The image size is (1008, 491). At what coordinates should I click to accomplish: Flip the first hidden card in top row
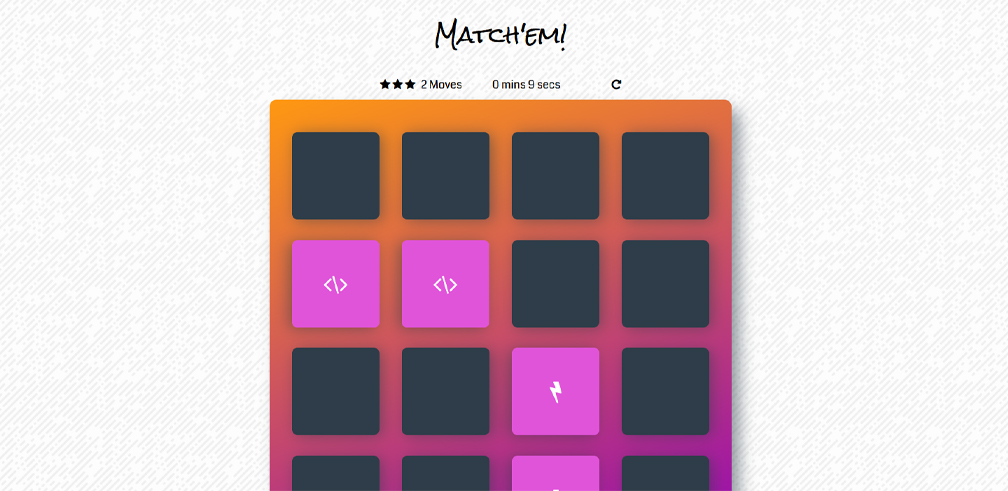335,176
